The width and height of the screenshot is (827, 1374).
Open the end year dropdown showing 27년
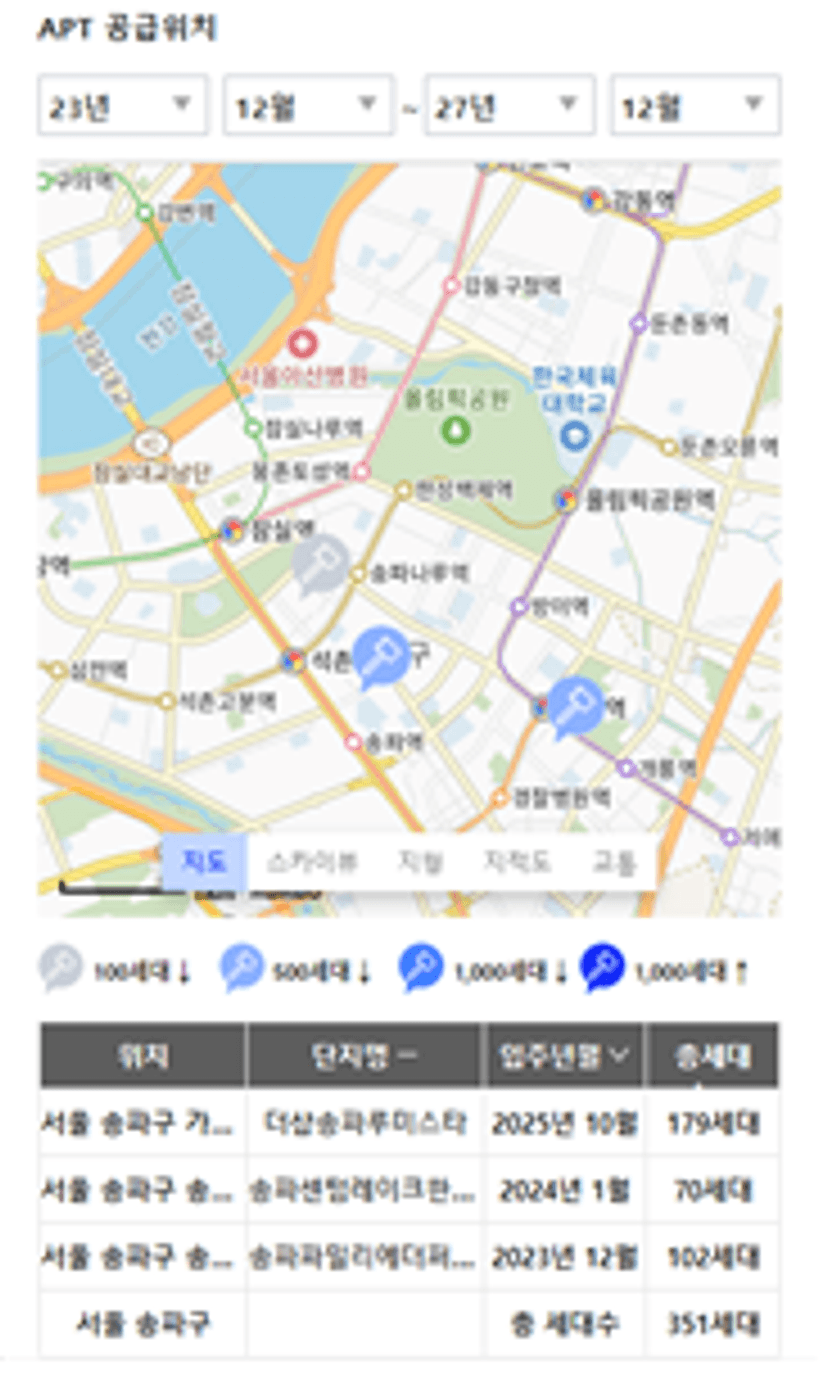(511, 105)
